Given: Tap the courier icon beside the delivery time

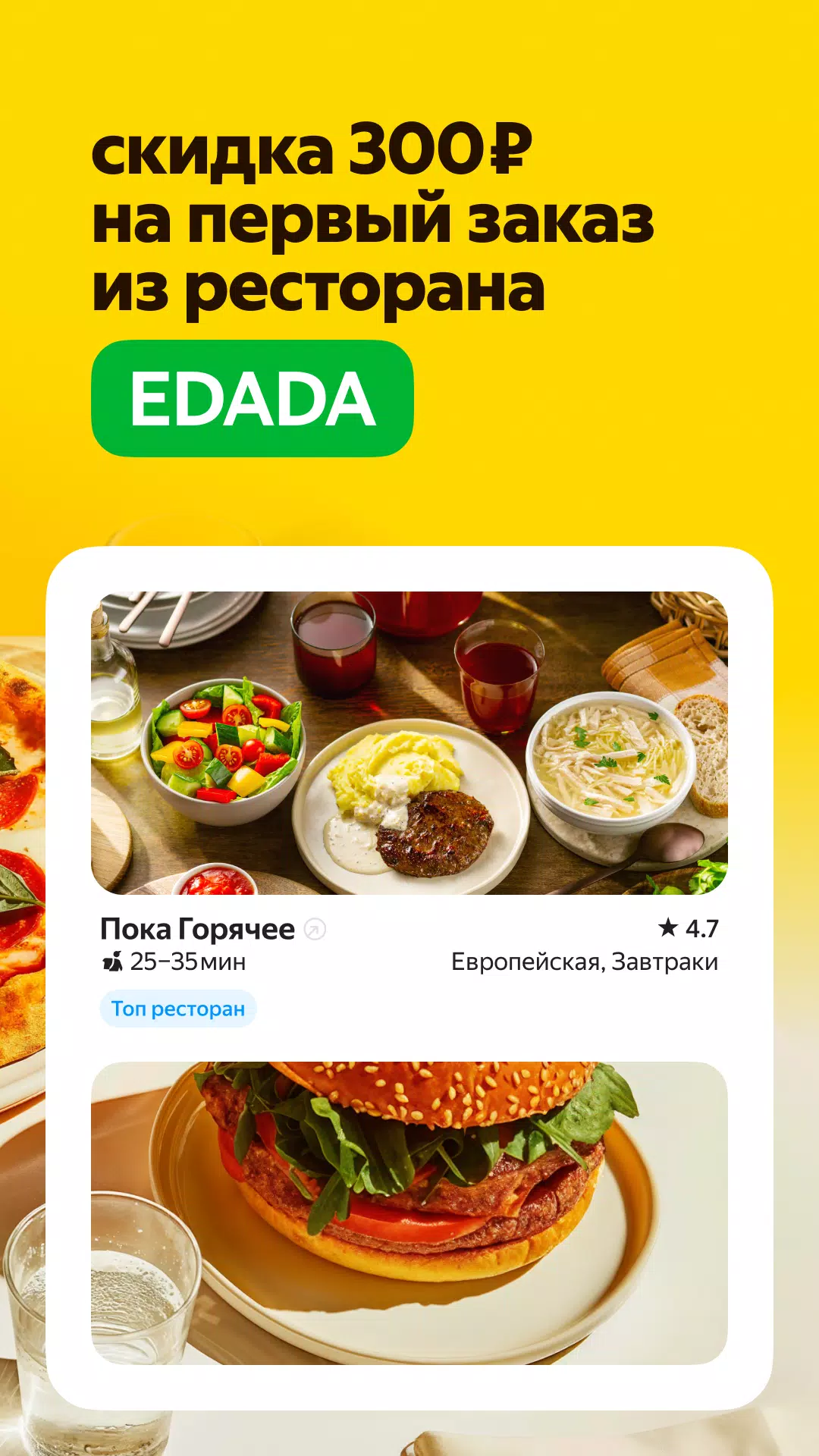Looking at the screenshot, I should coord(111,962).
